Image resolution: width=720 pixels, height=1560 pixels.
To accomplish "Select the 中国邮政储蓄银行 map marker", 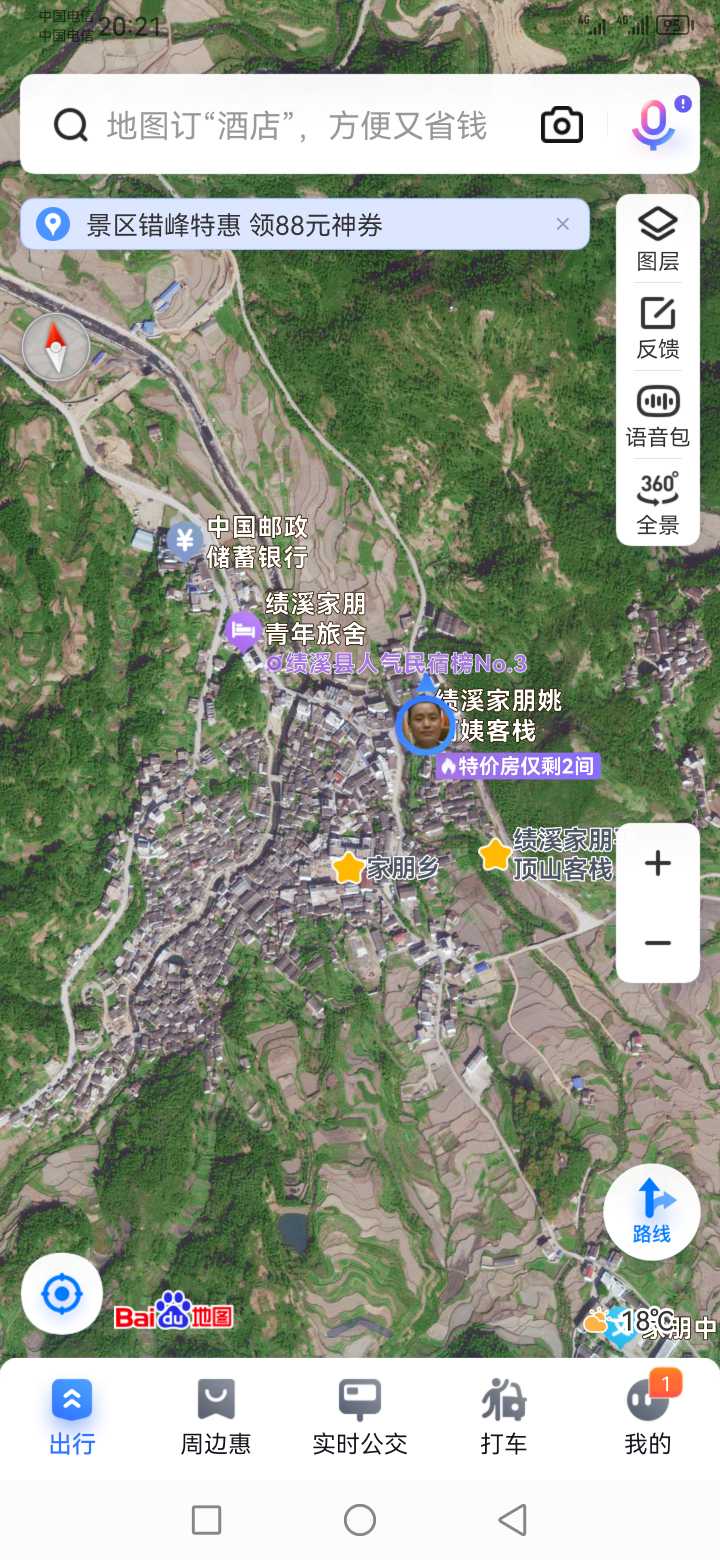I will (x=184, y=541).
